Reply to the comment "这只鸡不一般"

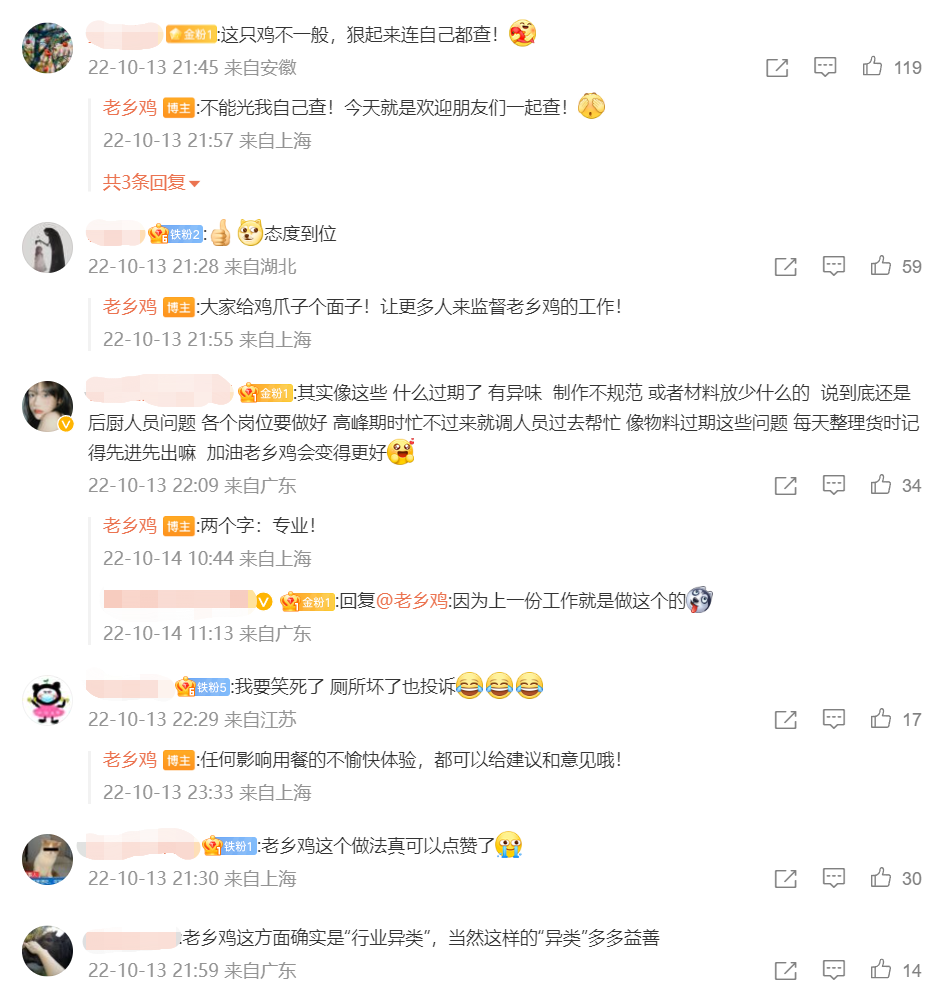coord(825,67)
